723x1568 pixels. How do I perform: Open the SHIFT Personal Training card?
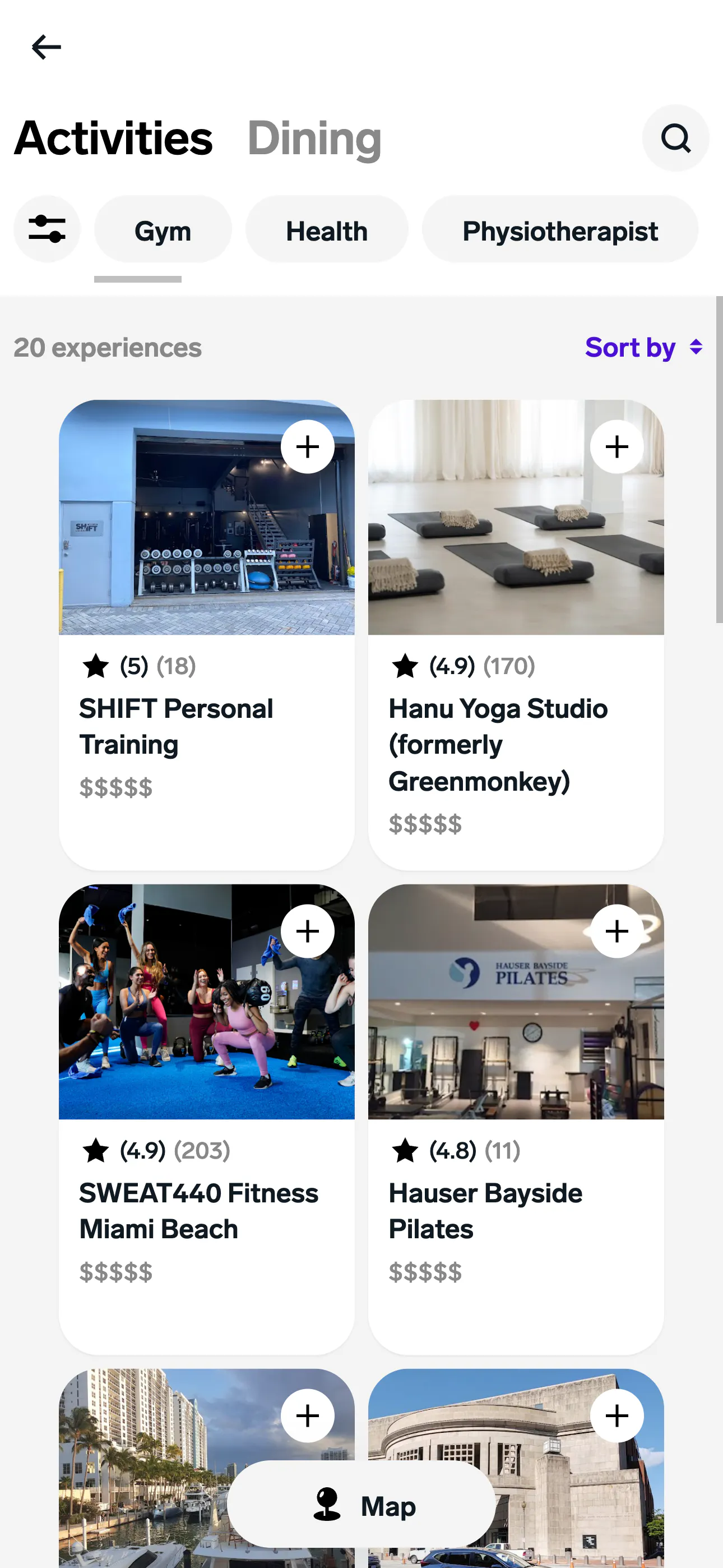[x=207, y=634]
